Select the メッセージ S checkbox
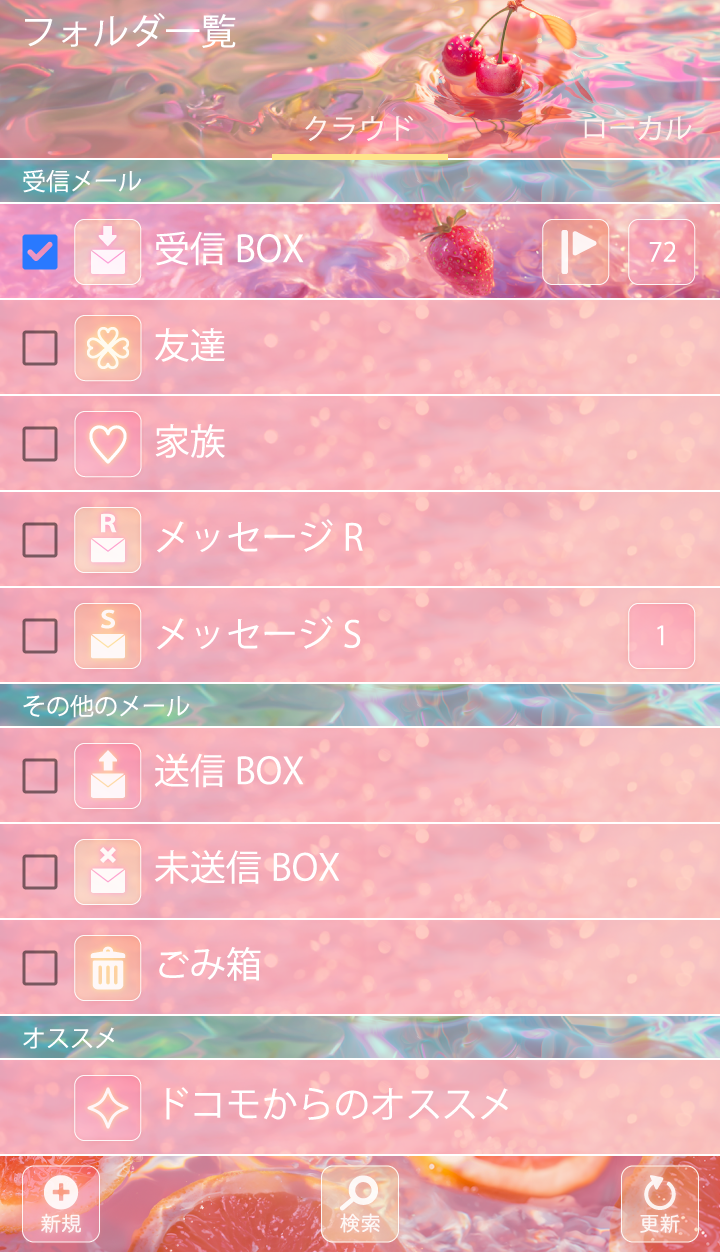This screenshot has width=720, height=1252. coord(40,636)
